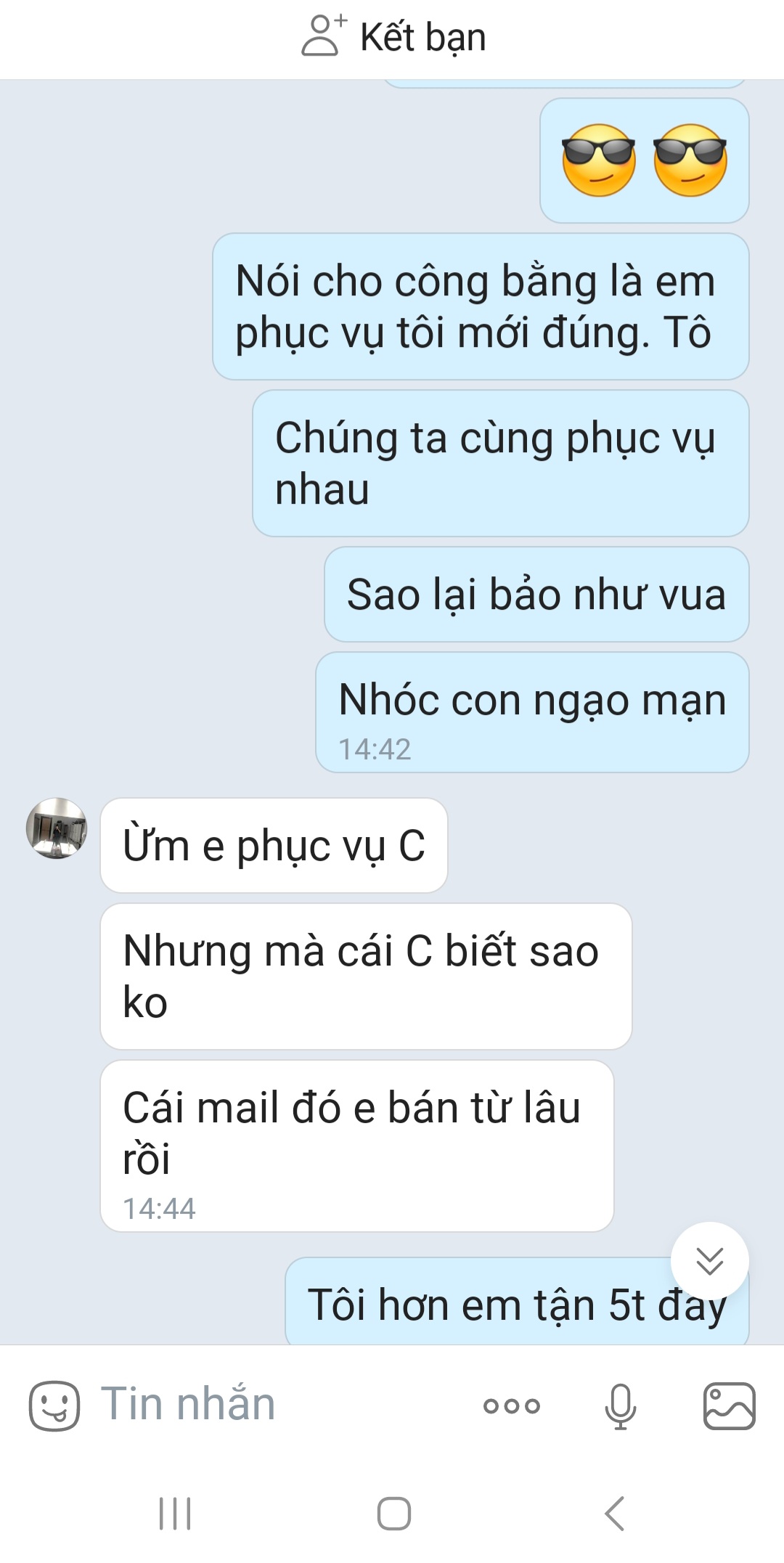Jump to latest messages with double-chevron button
The image size is (784, 1563).
point(709,1261)
